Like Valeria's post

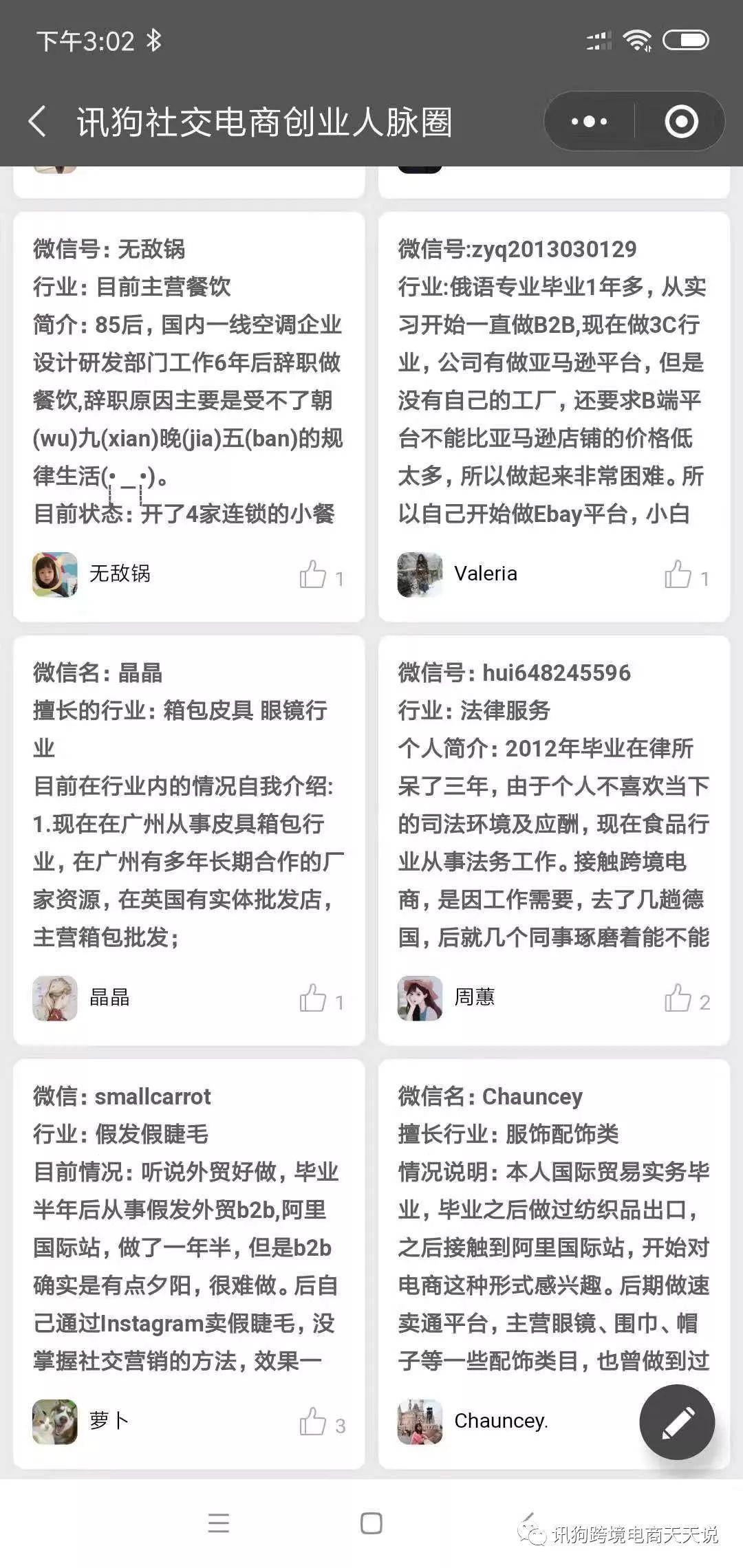click(x=678, y=575)
